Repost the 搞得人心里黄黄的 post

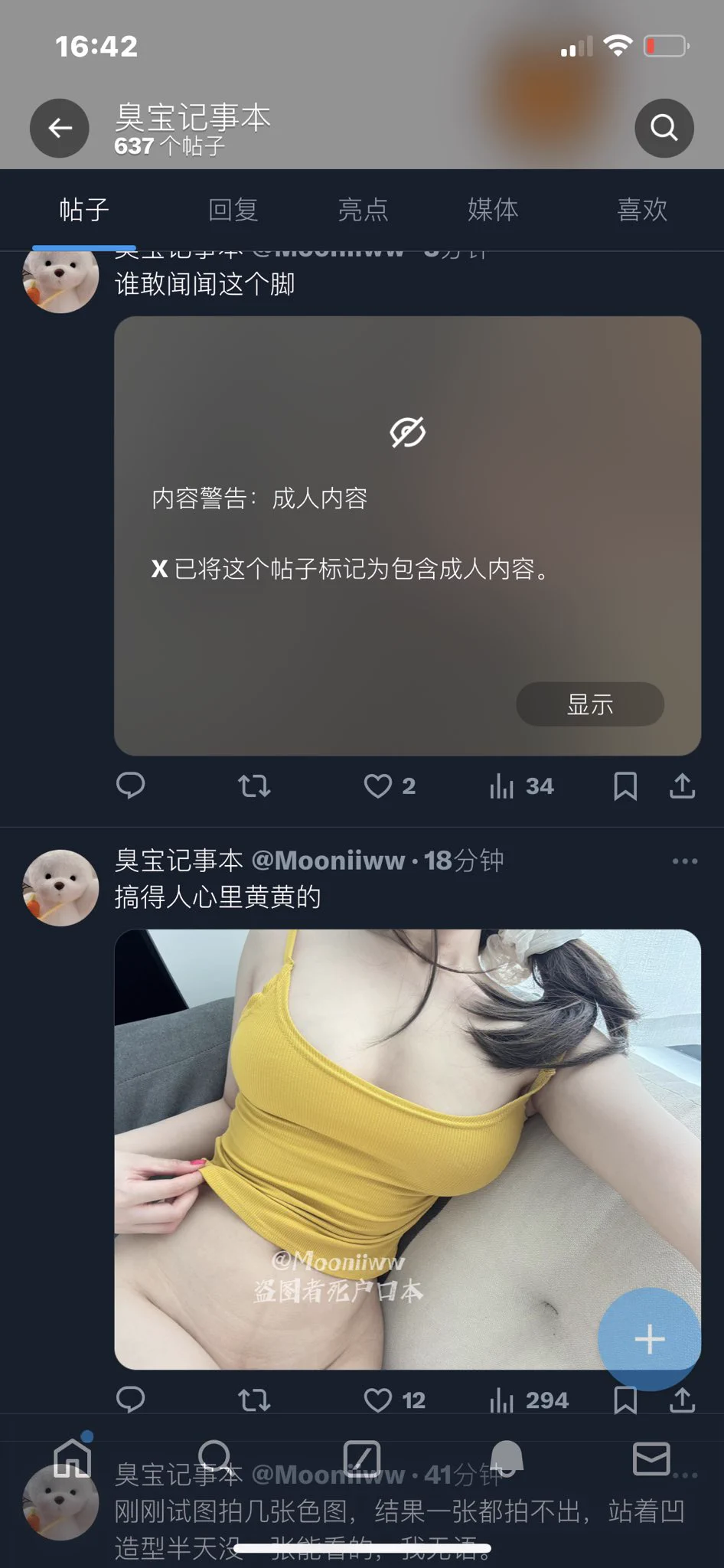(254, 1400)
